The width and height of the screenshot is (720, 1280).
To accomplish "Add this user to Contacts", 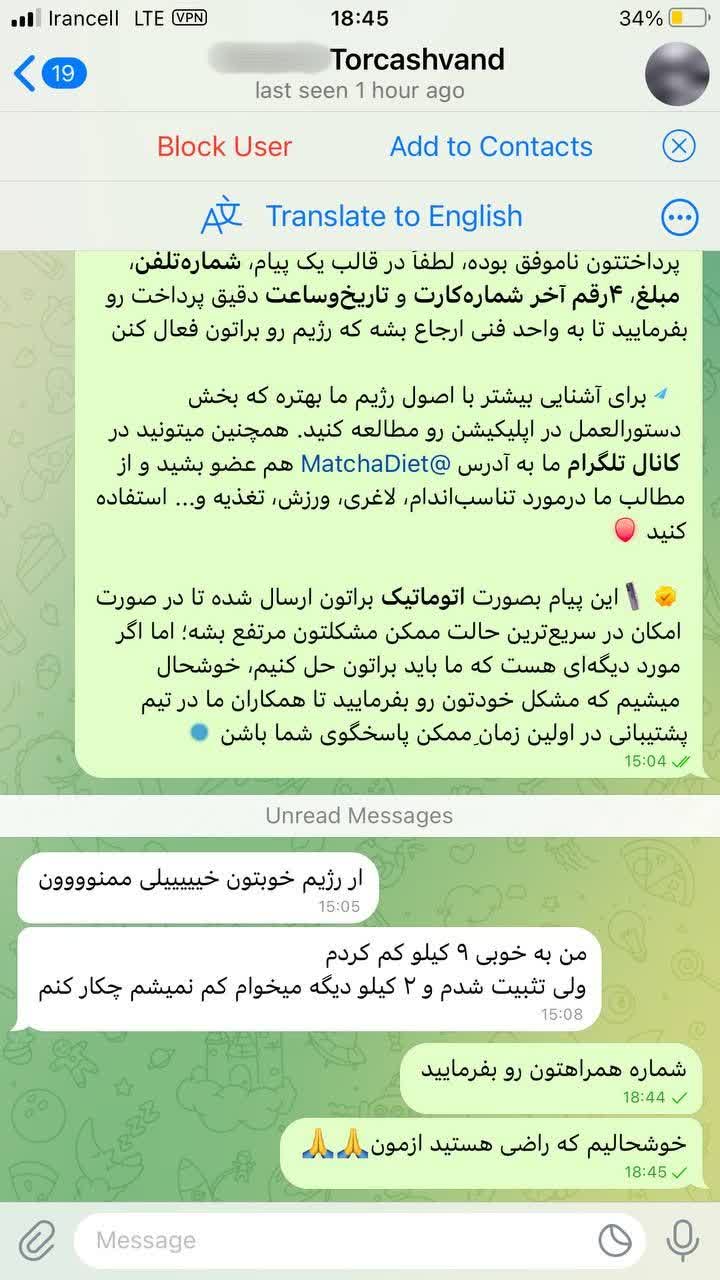I will 491,147.
